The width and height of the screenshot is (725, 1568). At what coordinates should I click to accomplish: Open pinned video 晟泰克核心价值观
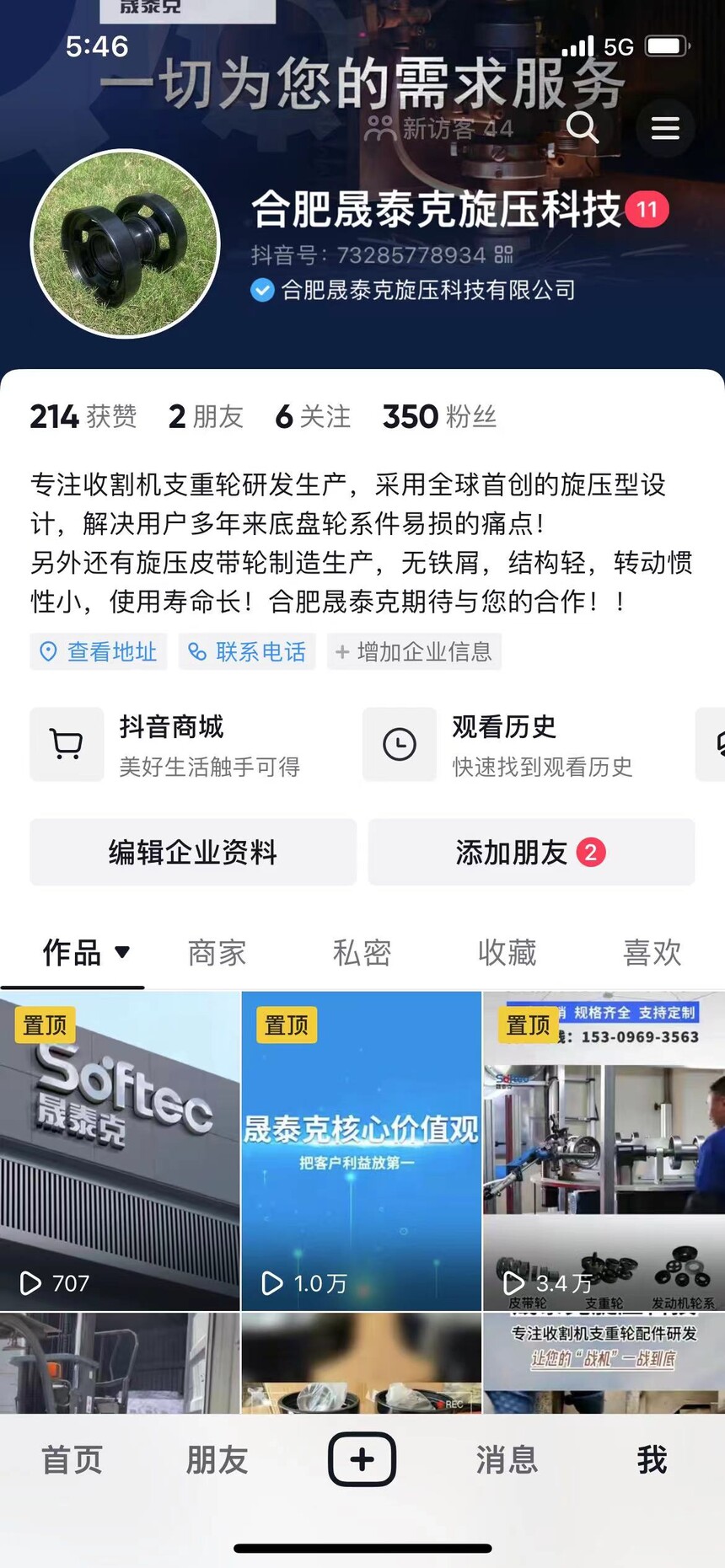pos(362,1150)
